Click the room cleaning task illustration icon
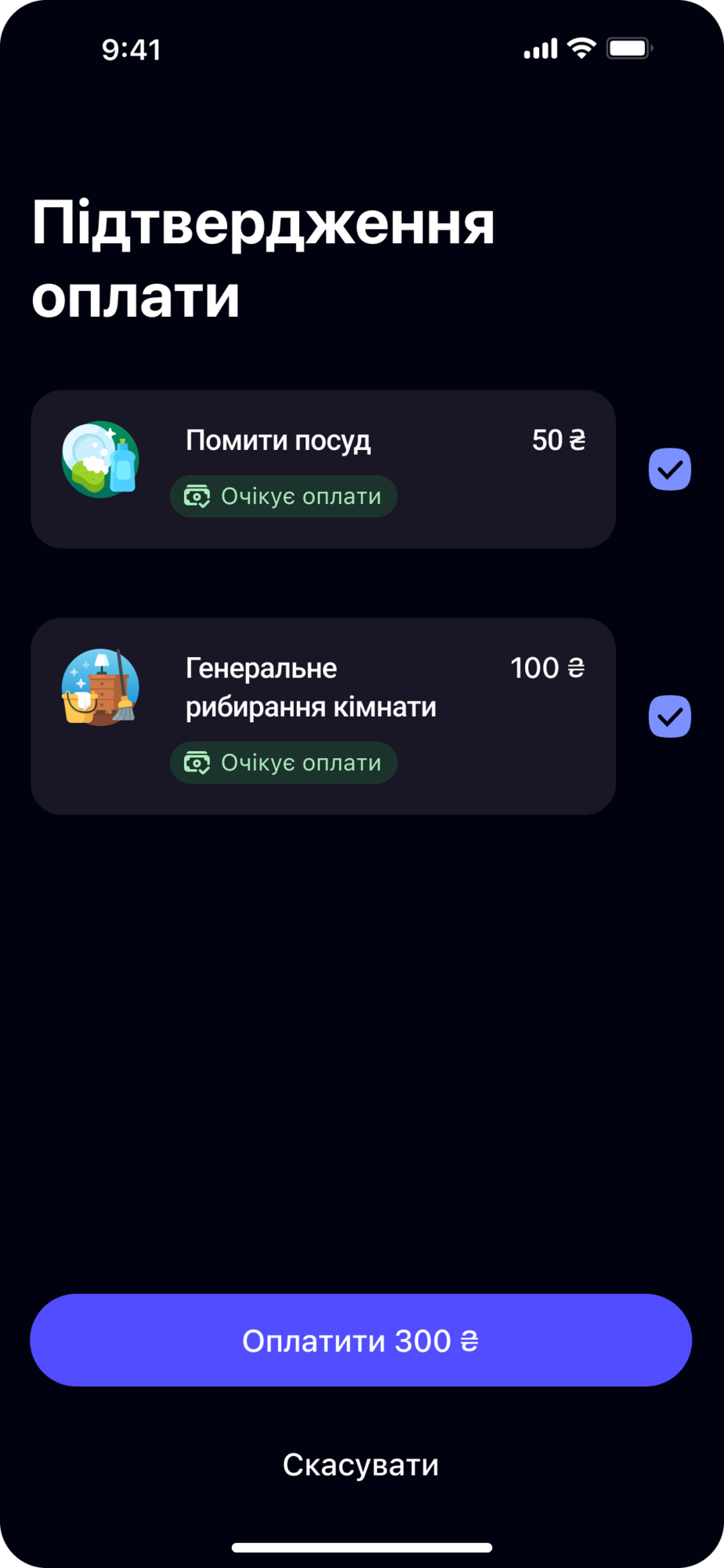Image resolution: width=724 pixels, height=1568 pixels. (100, 688)
